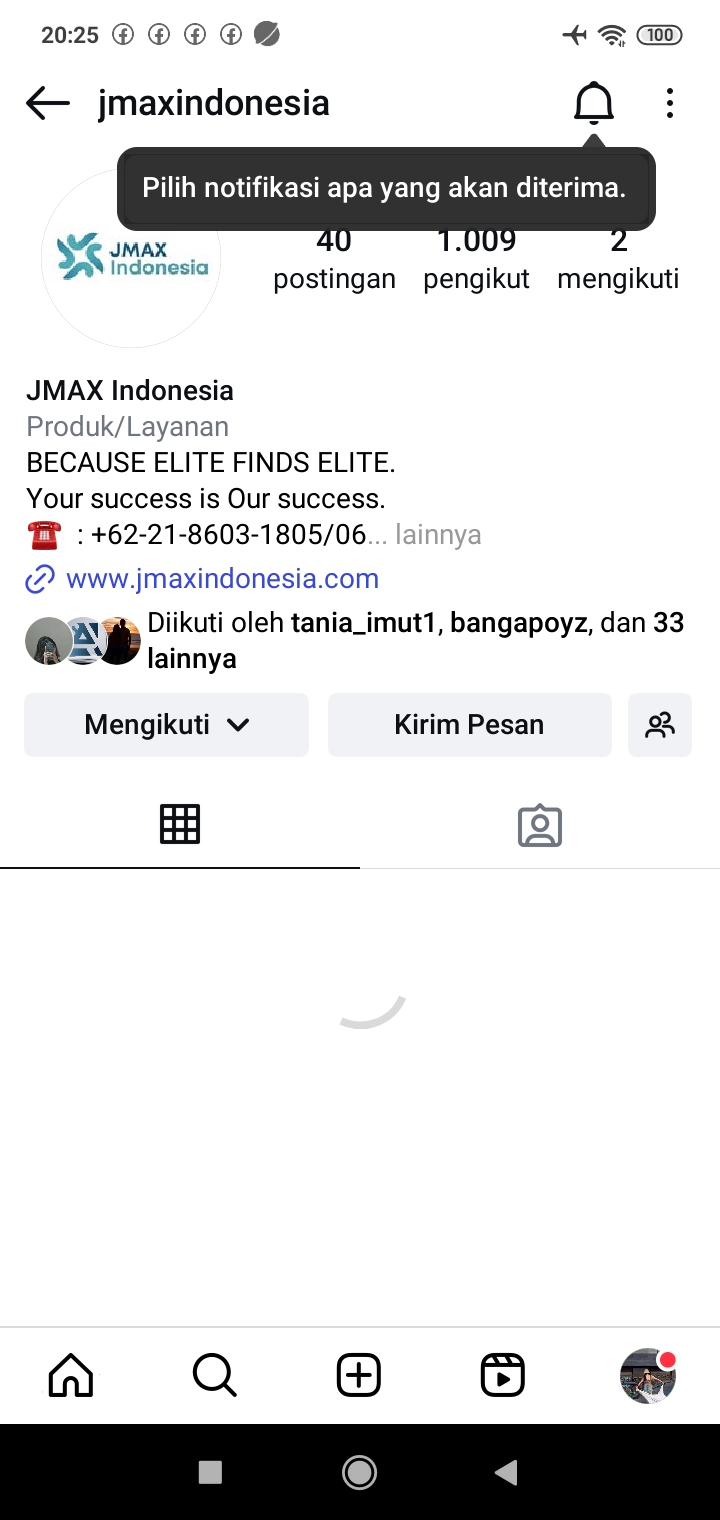720x1520 pixels.
Task: Open the Mengikuti dropdown button
Action: pyautogui.click(x=166, y=725)
